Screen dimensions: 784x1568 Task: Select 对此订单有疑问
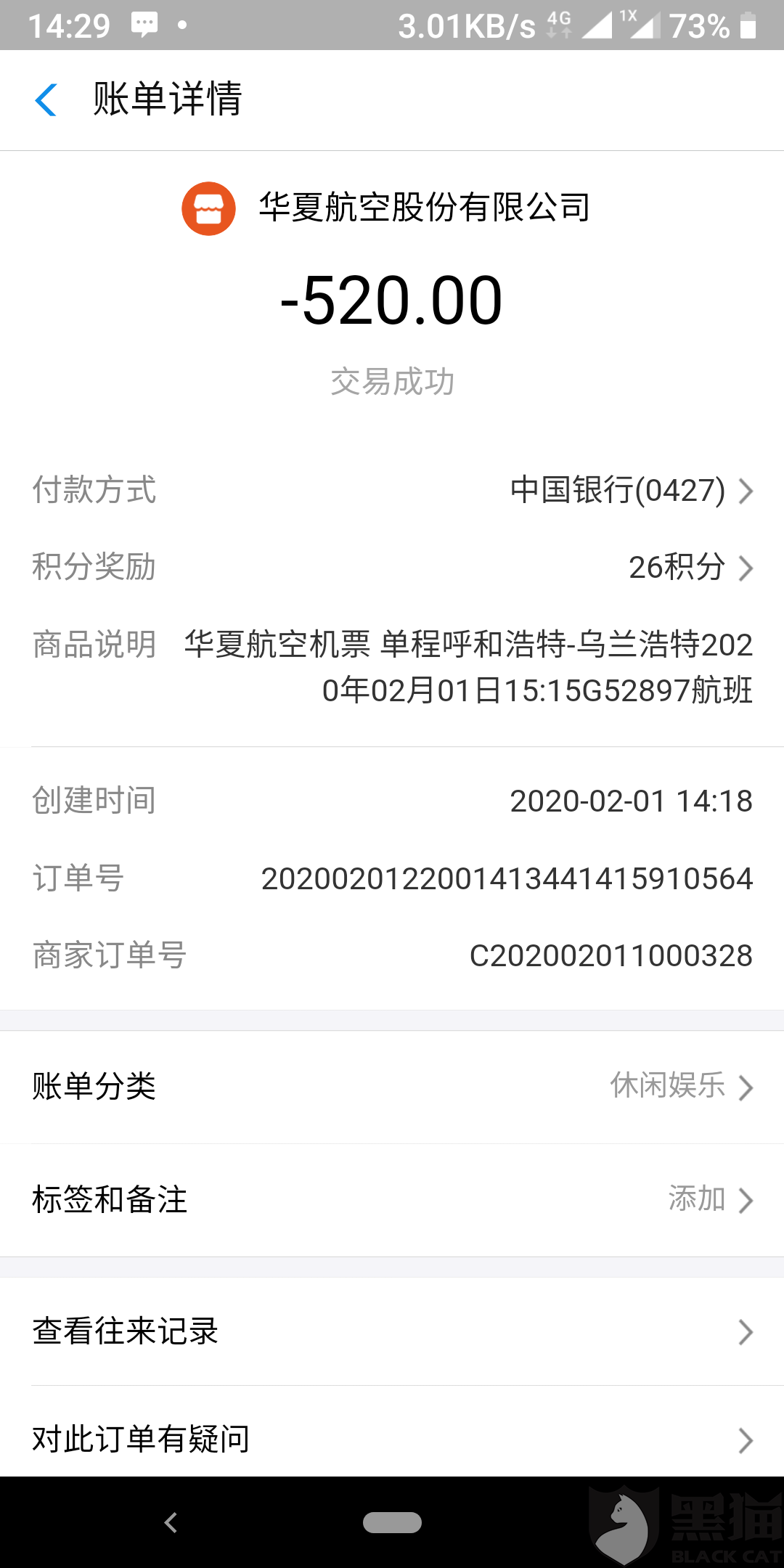392,1439
